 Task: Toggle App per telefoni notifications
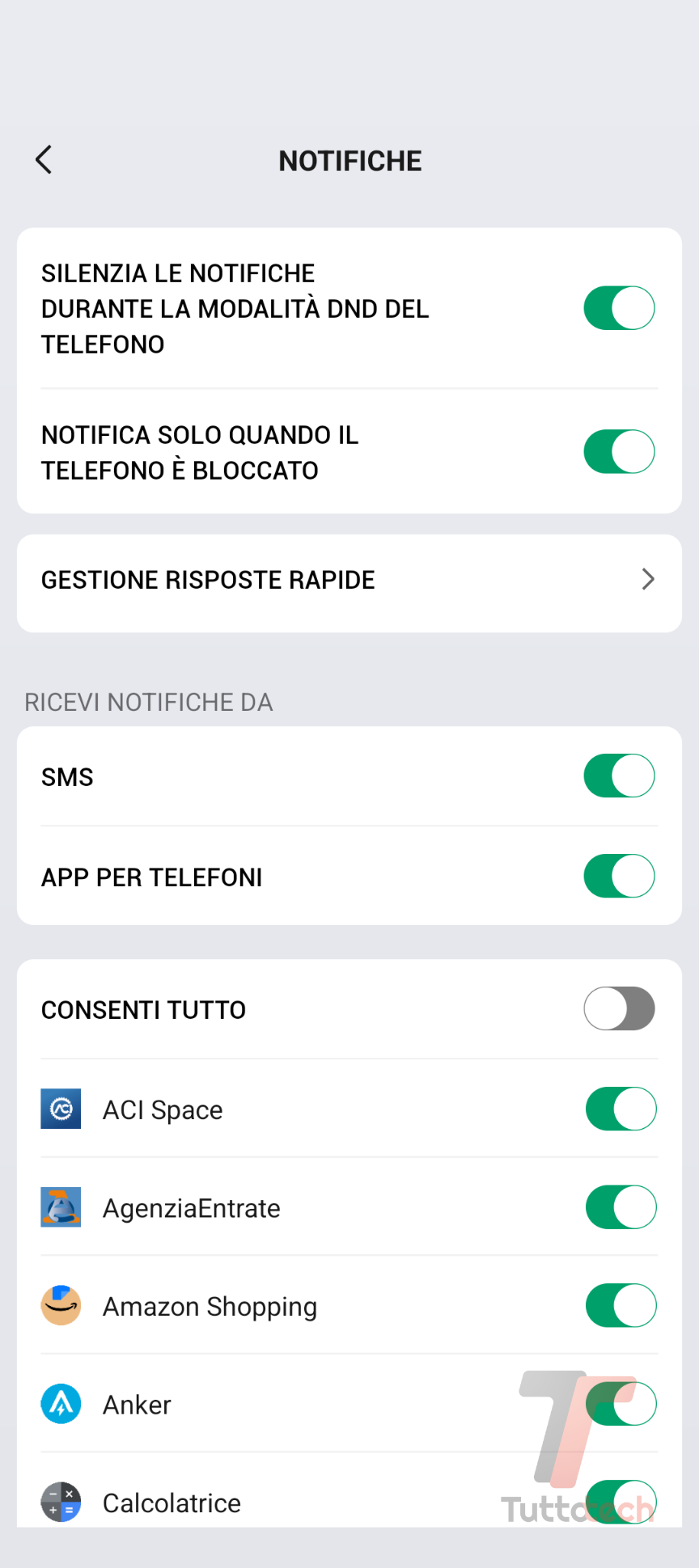(619, 877)
